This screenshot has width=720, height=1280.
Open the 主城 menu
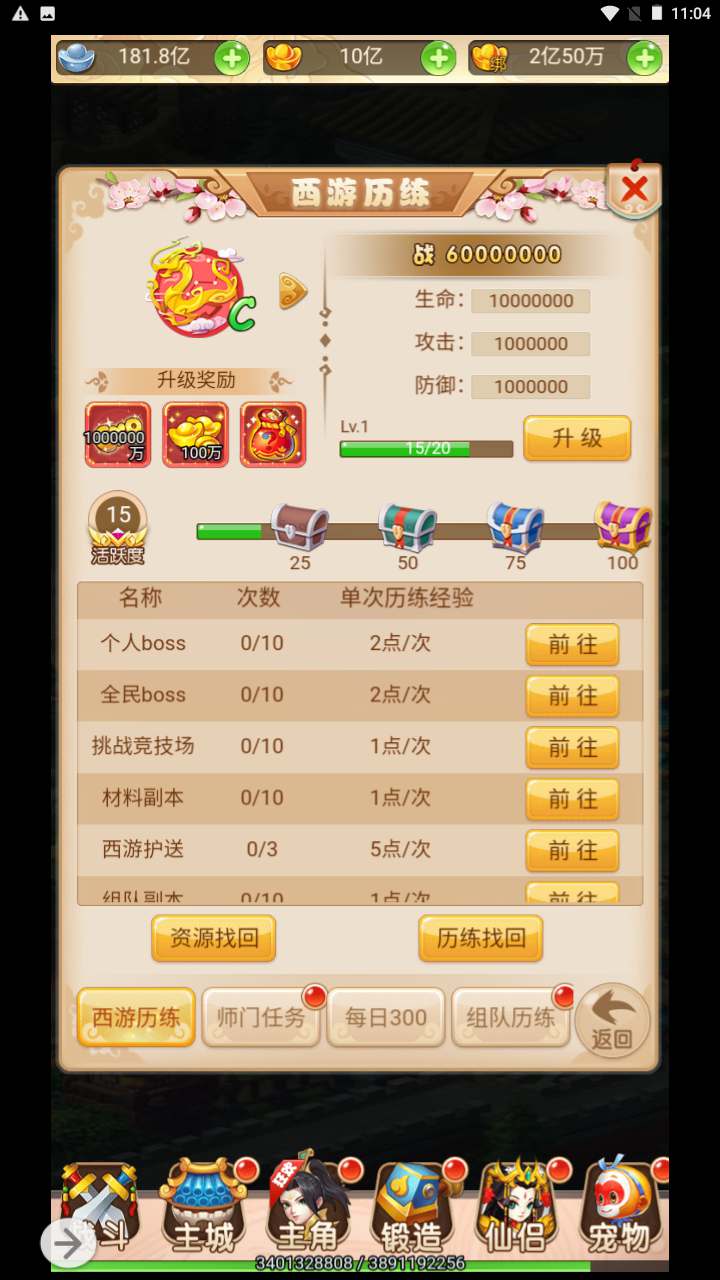tap(204, 1212)
